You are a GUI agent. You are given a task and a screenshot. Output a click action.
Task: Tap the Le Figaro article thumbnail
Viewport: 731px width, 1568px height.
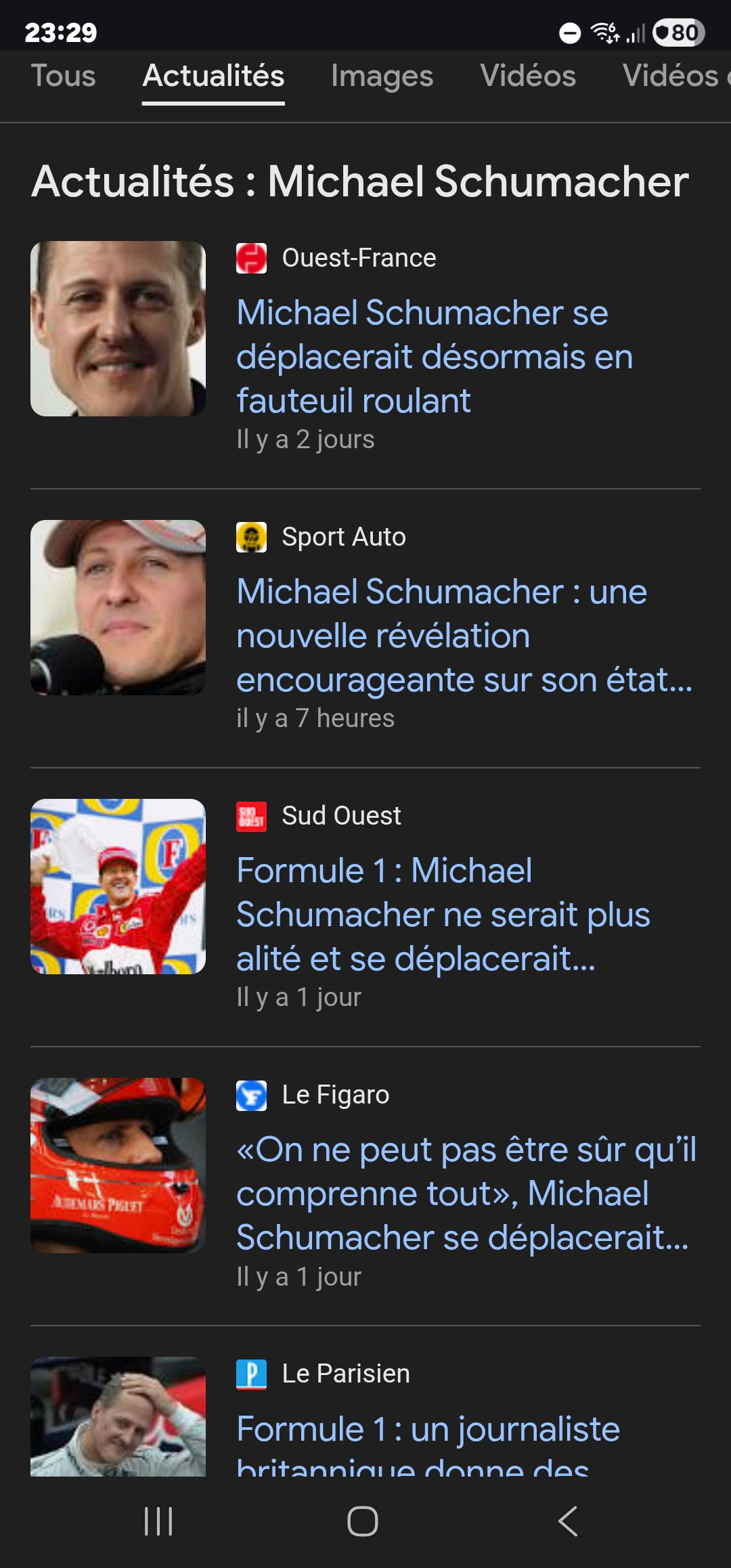point(118,1165)
